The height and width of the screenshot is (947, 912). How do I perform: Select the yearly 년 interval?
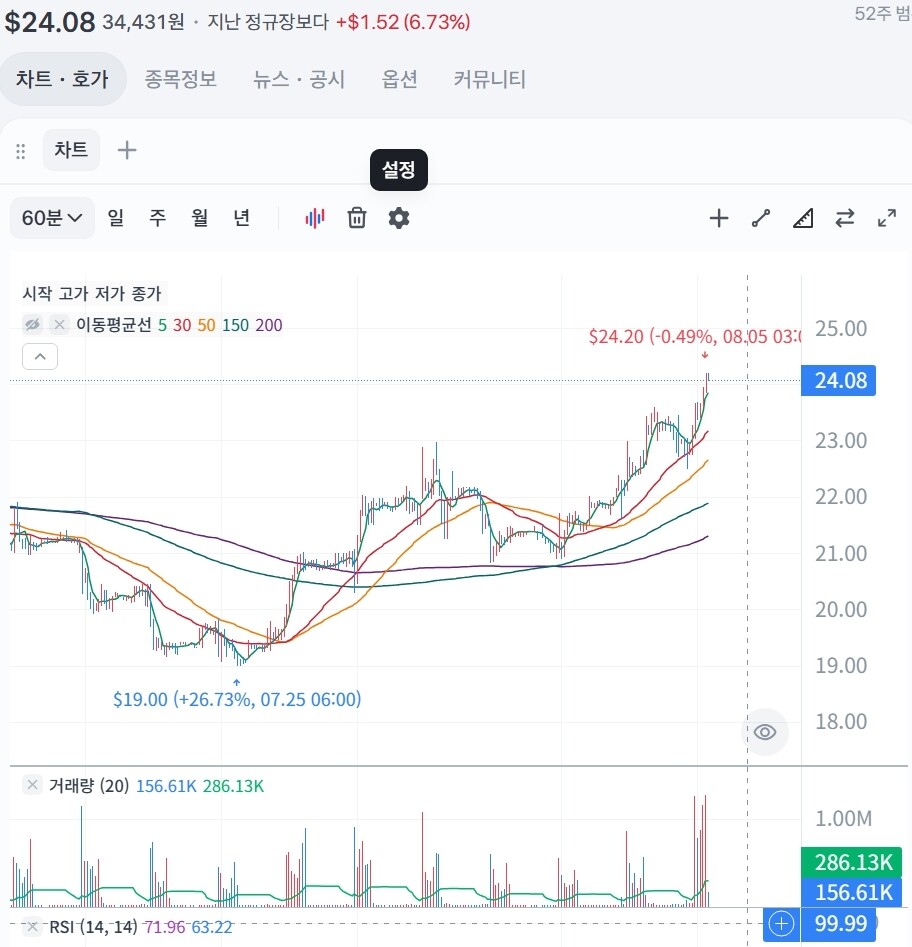(x=242, y=217)
